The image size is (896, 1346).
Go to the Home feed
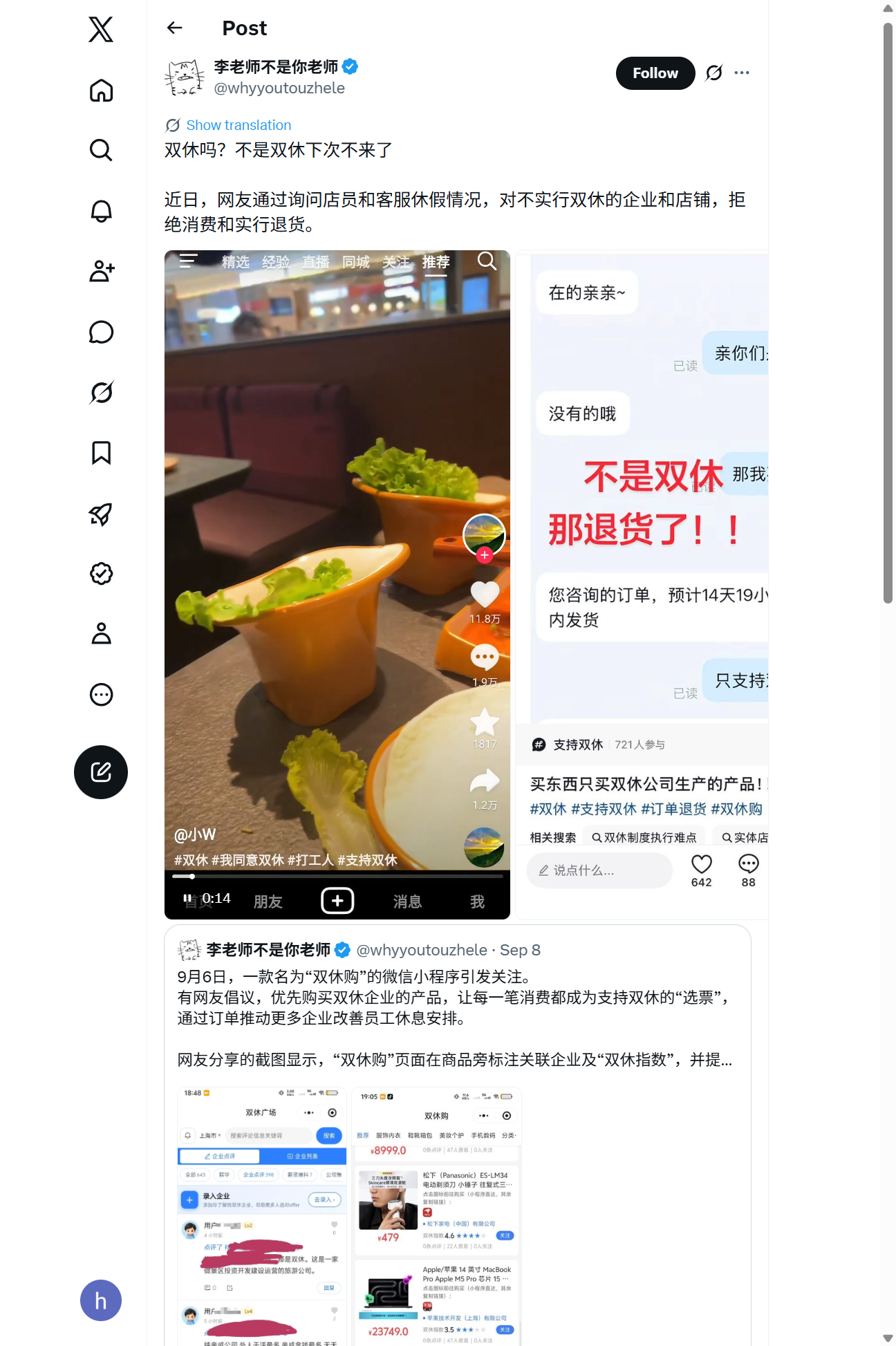pos(101,91)
